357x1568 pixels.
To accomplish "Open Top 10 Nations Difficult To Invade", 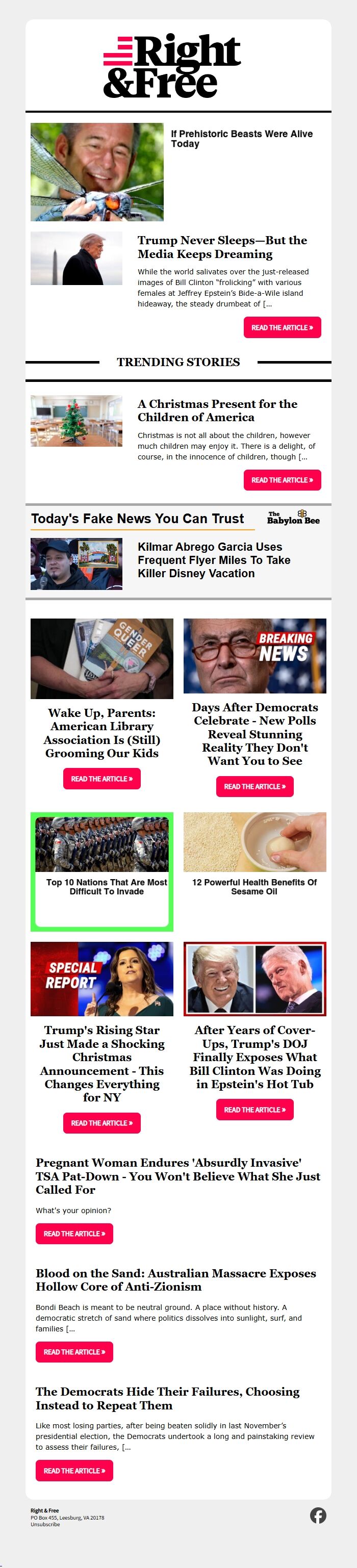I will pyautogui.click(x=106, y=886).
